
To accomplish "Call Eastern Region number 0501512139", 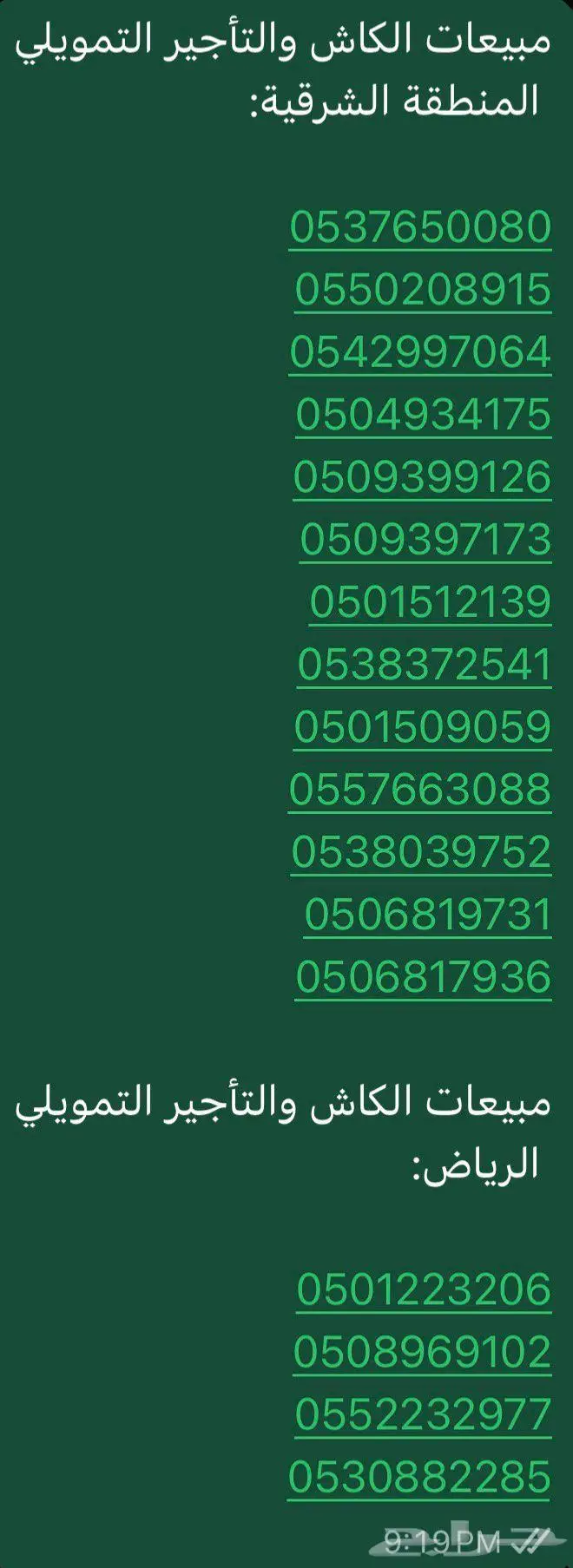I will 431,602.
